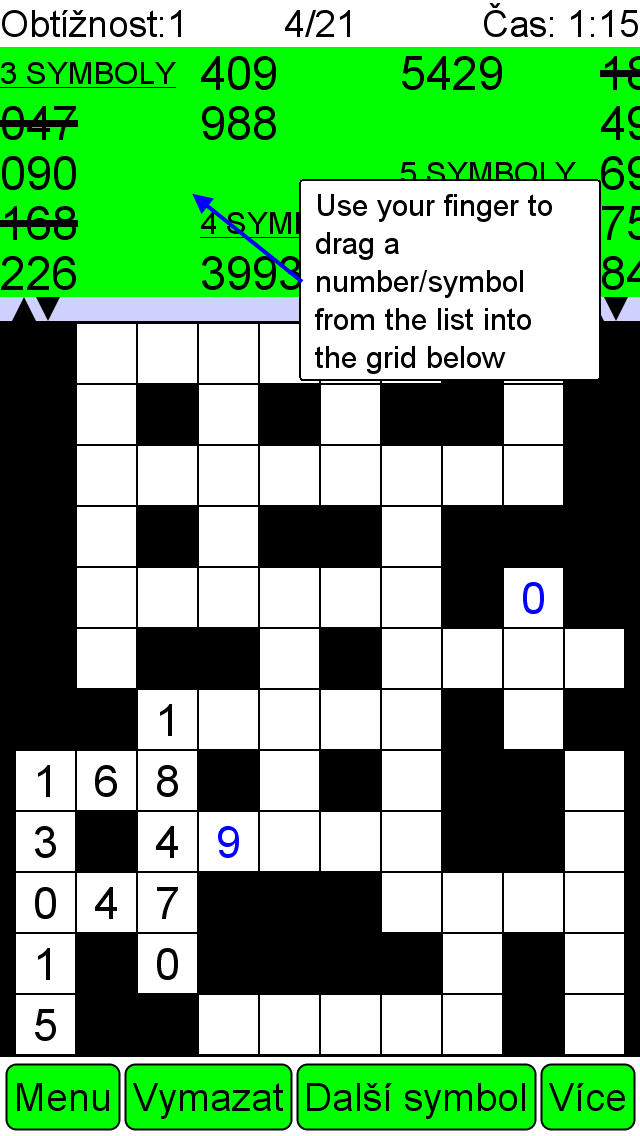This screenshot has width=640, height=1136.
Task: Select number 409 from the list
Action: pos(238,74)
